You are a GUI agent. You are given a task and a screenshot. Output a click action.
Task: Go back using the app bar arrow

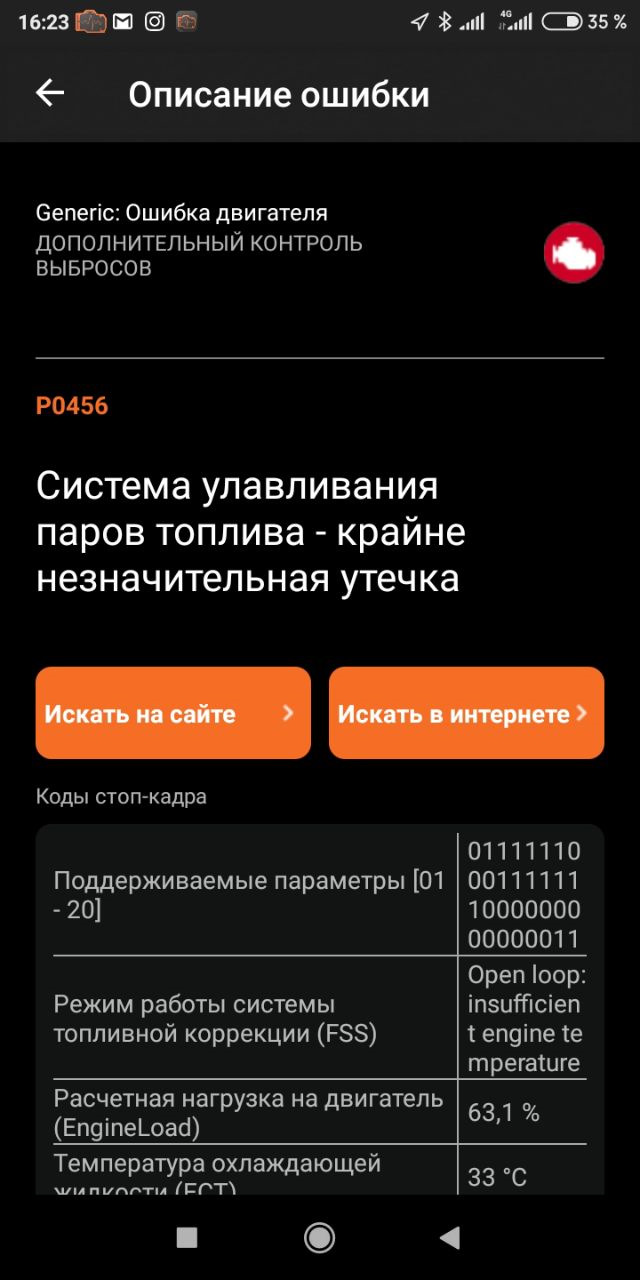click(x=50, y=93)
